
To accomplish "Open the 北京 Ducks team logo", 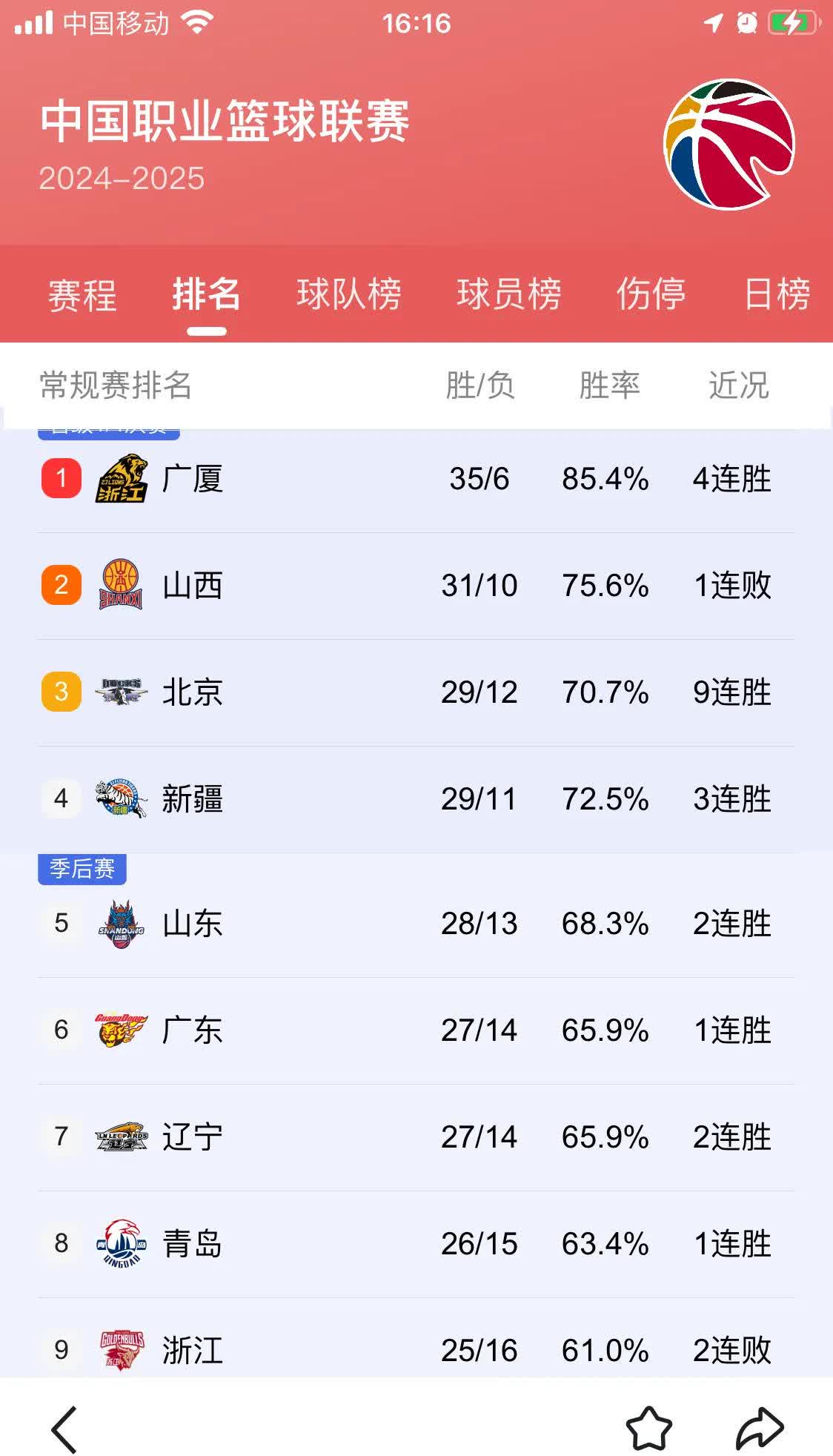I will click(x=120, y=692).
